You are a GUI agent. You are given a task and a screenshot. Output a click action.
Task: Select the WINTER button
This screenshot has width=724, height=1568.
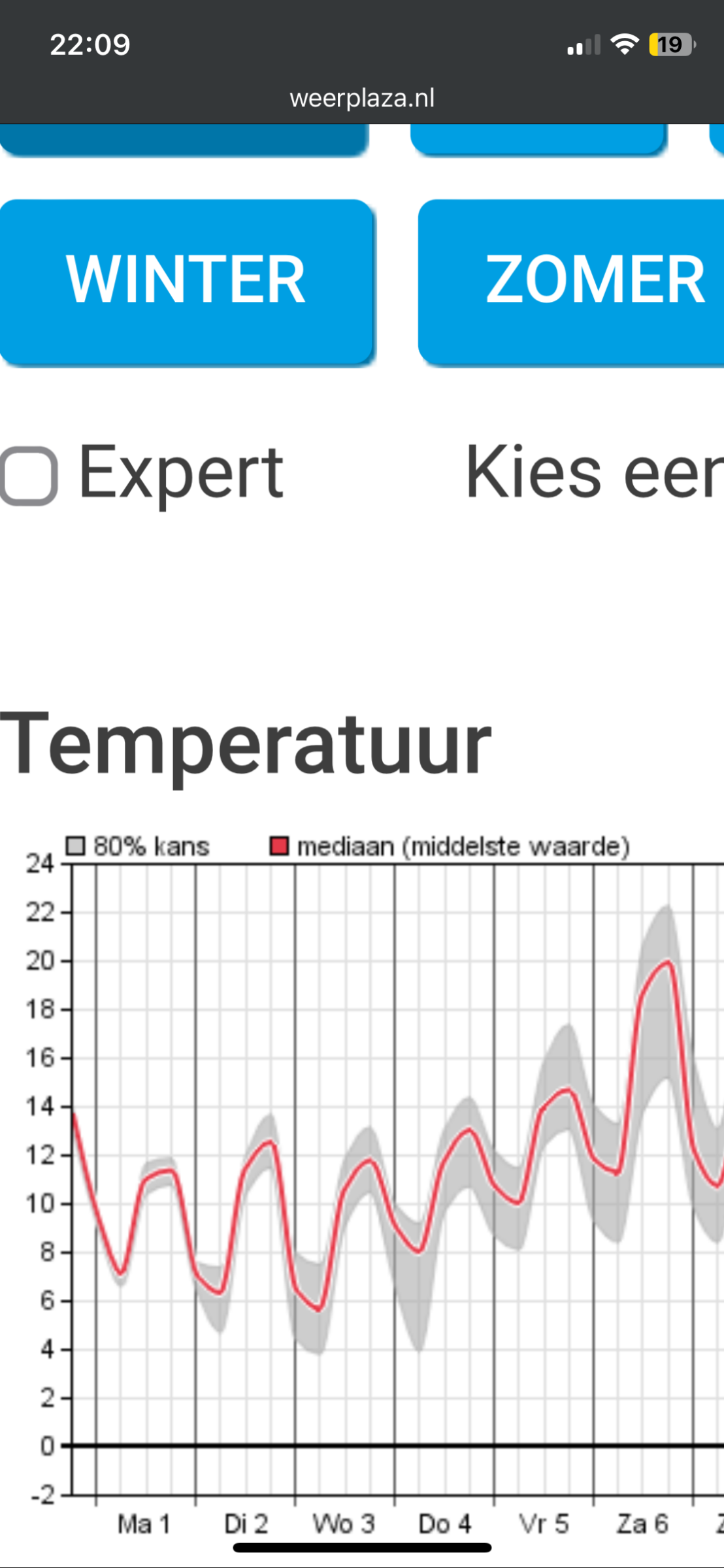[x=186, y=282]
